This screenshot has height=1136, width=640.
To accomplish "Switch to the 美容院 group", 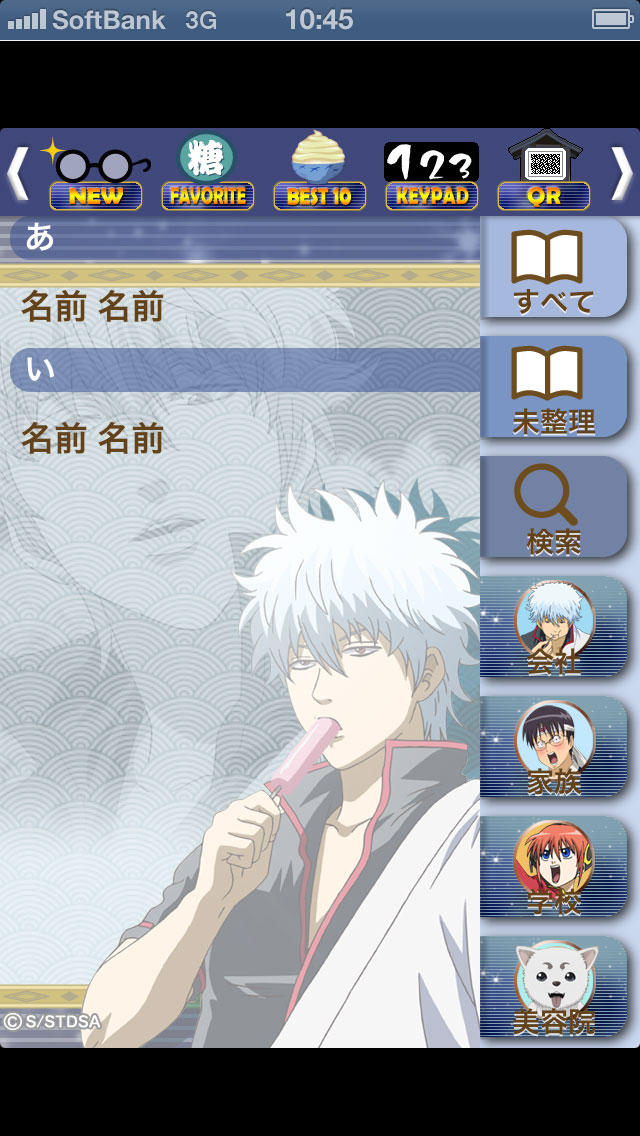I will [x=553, y=988].
